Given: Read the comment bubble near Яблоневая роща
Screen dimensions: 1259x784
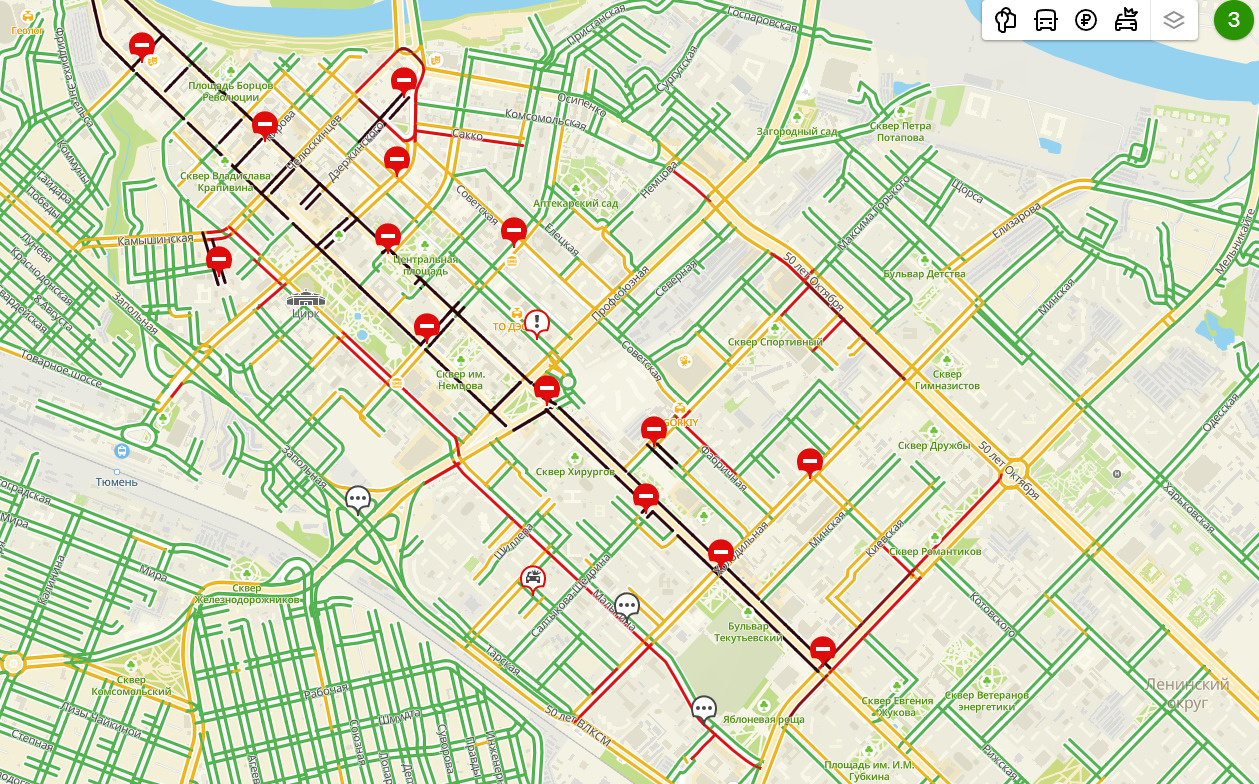Looking at the screenshot, I should [x=704, y=708].
